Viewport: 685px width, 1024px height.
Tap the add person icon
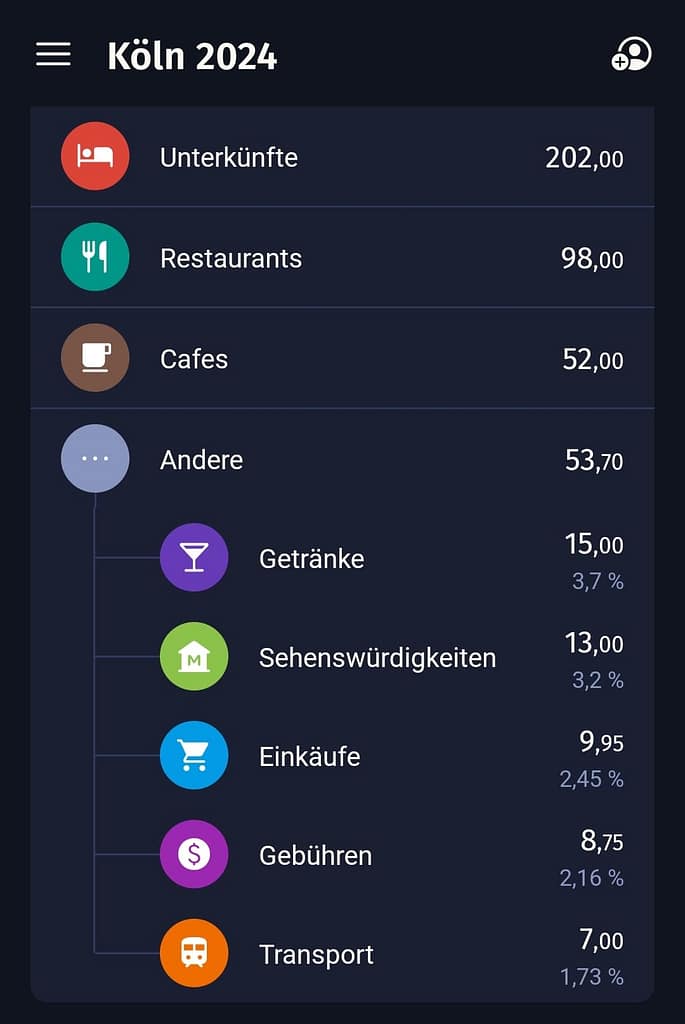(x=631, y=54)
